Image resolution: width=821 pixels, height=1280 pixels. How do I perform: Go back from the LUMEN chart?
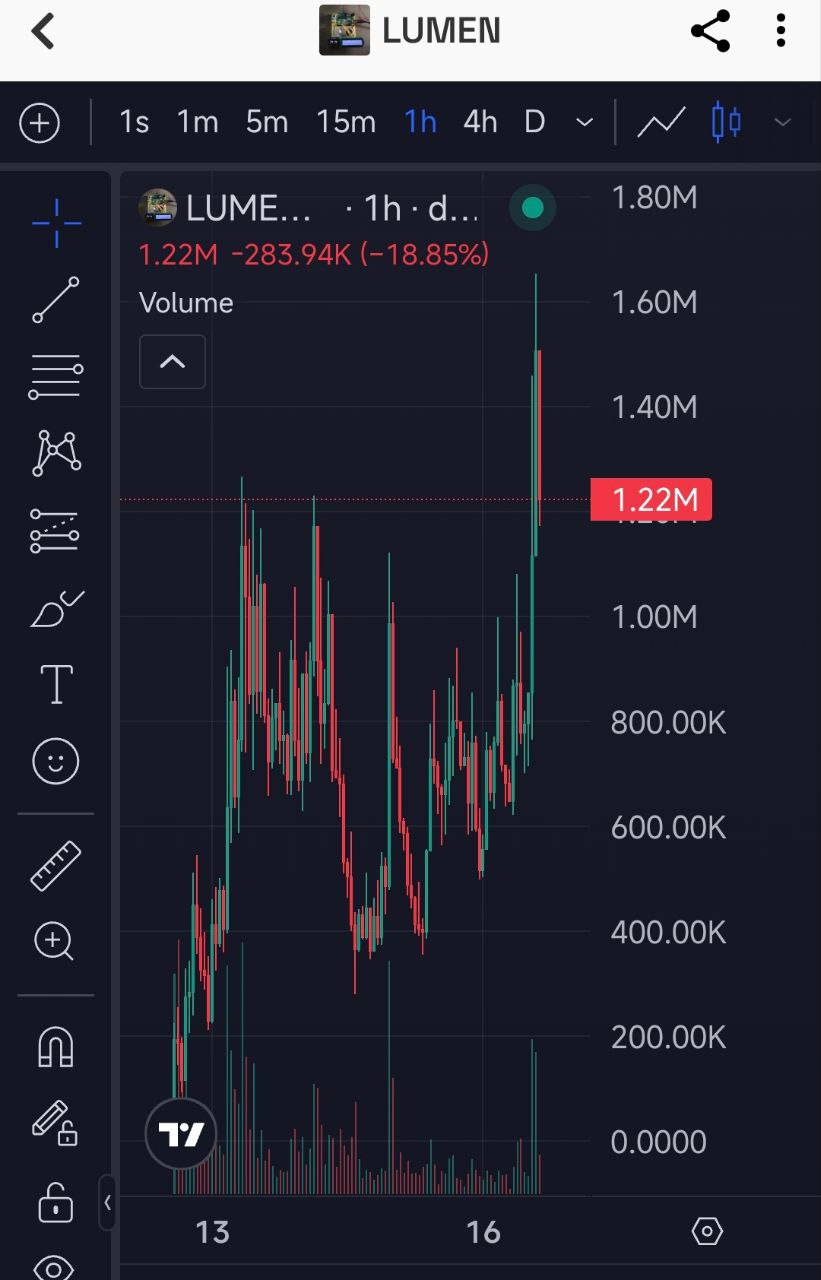tap(42, 32)
